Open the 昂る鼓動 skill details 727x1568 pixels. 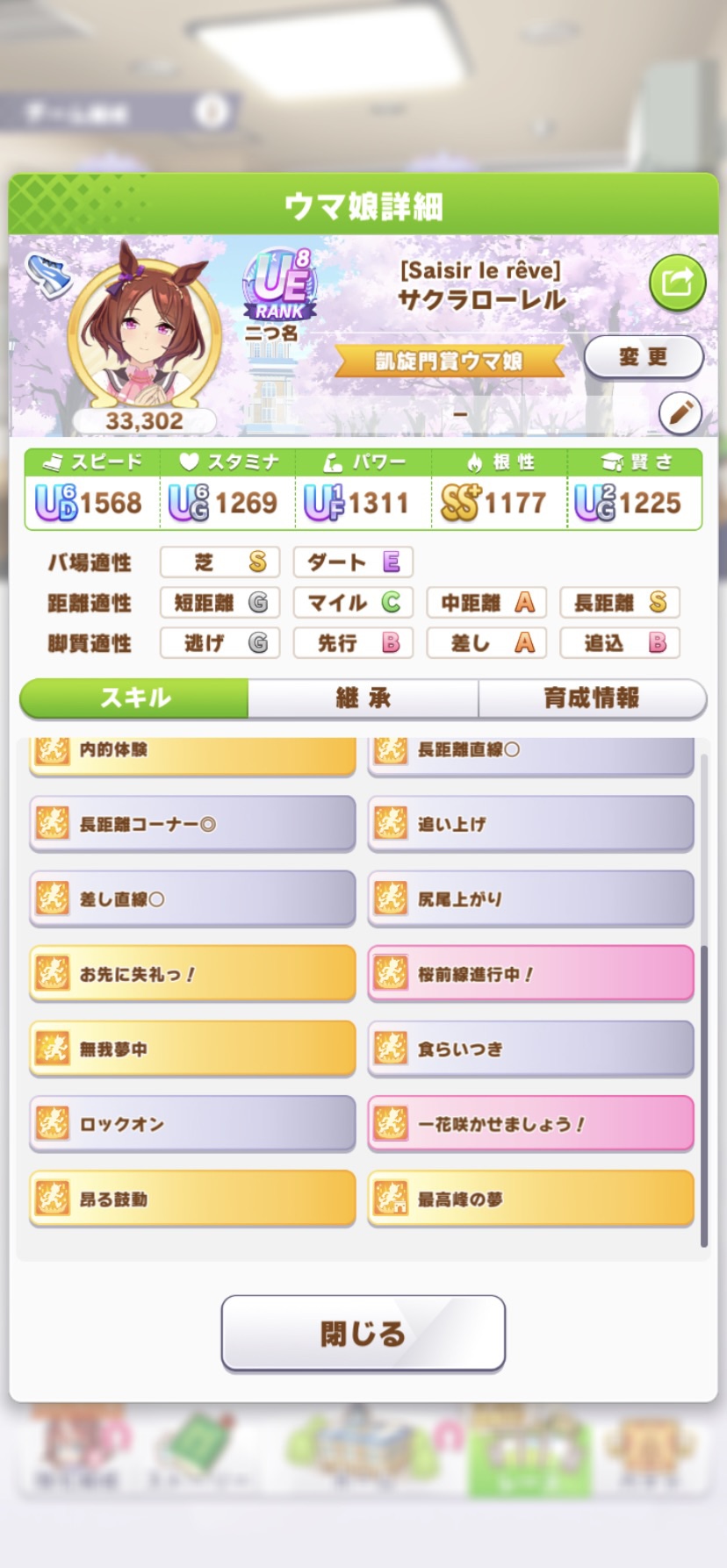click(x=192, y=1199)
